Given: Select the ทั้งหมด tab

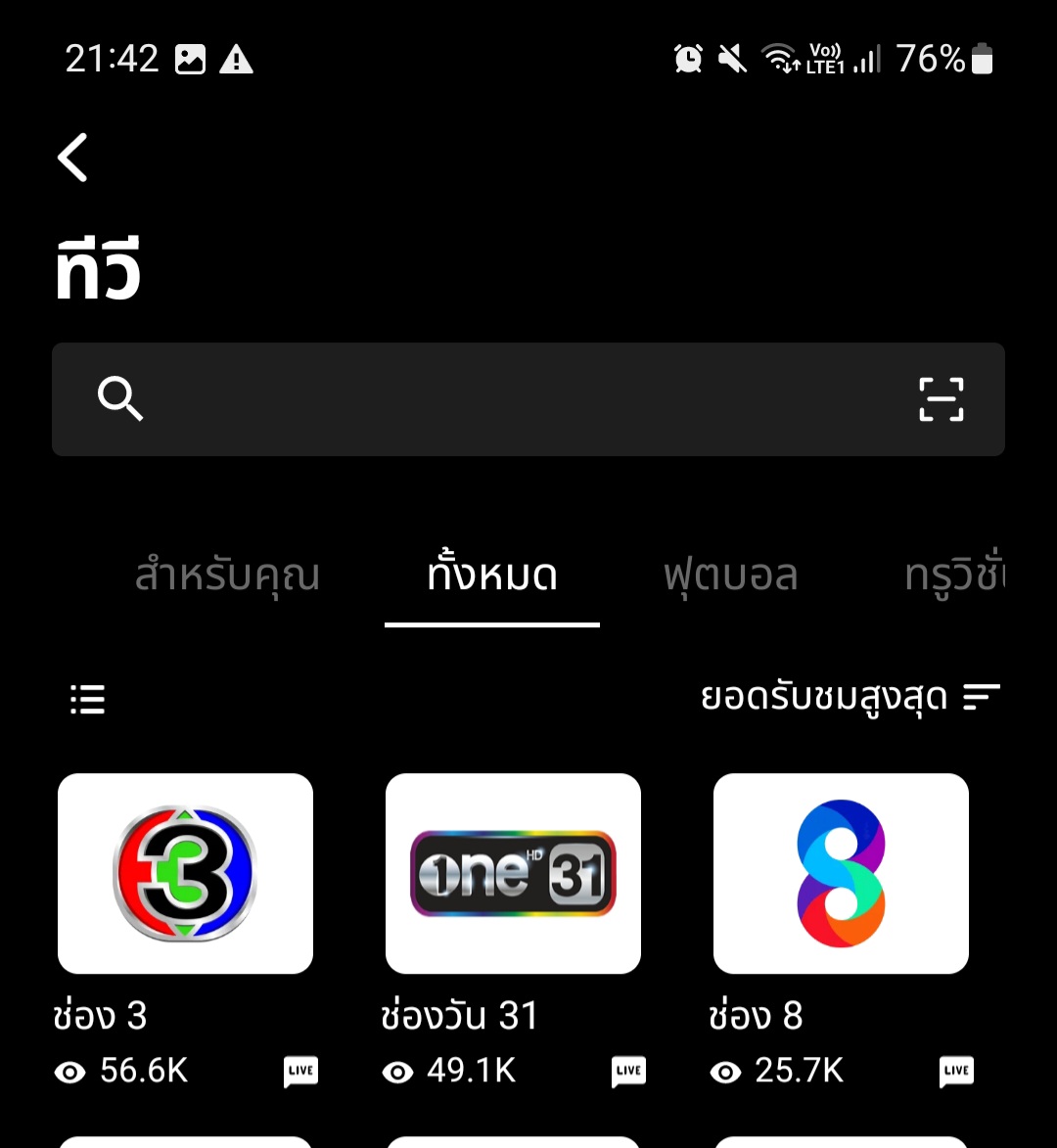Looking at the screenshot, I should click(x=492, y=575).
